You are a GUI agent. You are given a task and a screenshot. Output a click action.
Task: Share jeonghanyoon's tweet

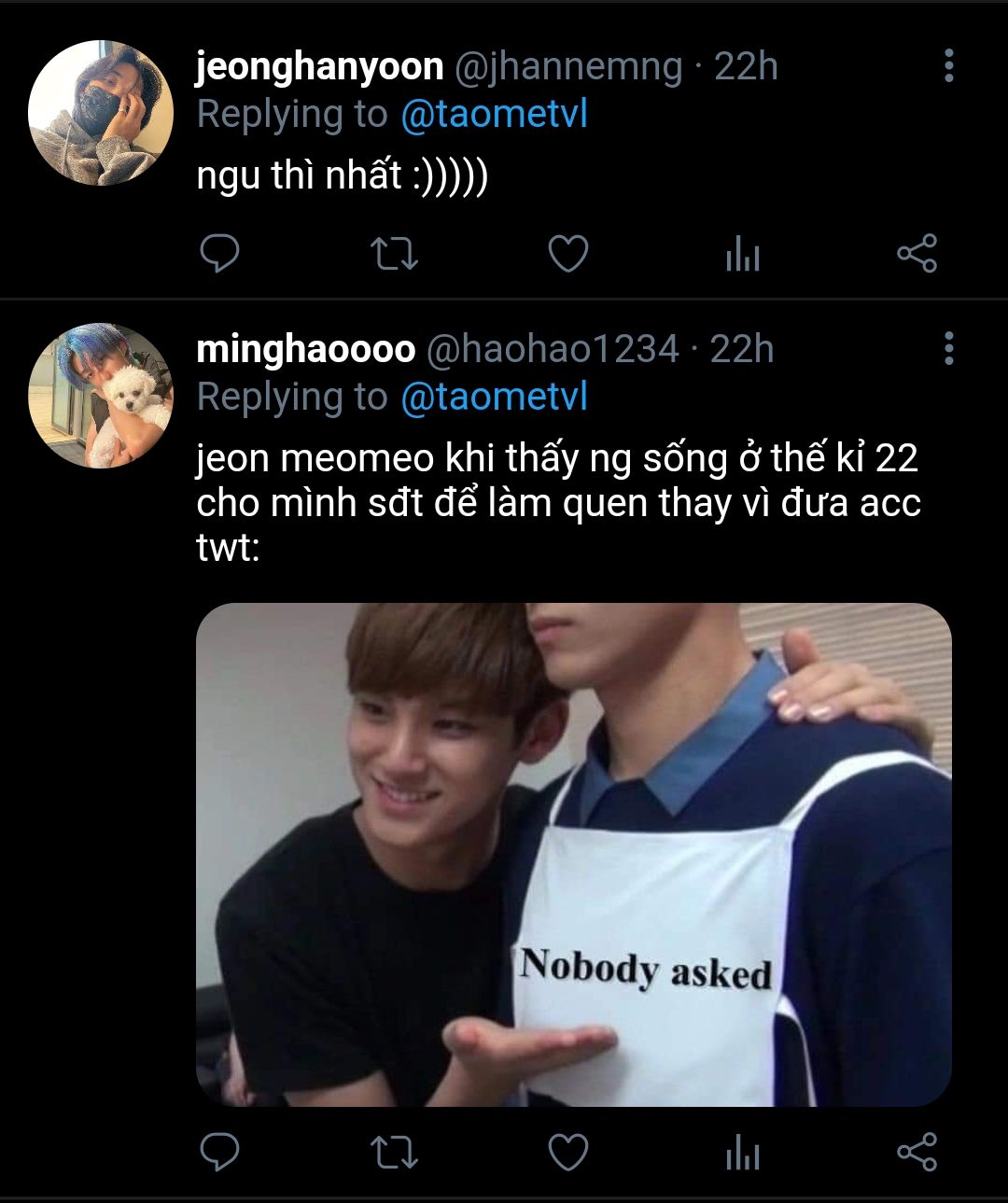click(x=917, y=254)
